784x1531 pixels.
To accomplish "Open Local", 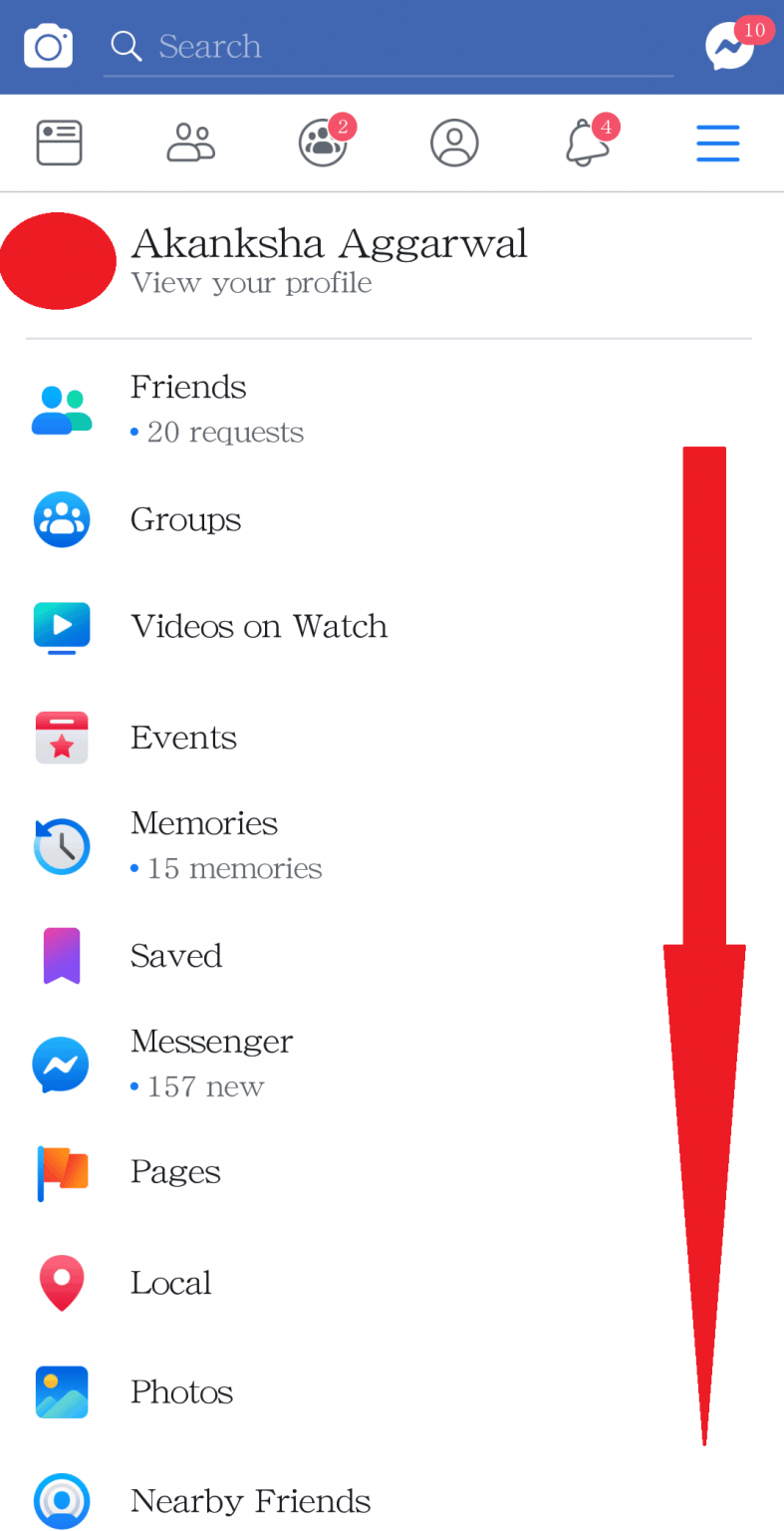I will pos(170,1284).
